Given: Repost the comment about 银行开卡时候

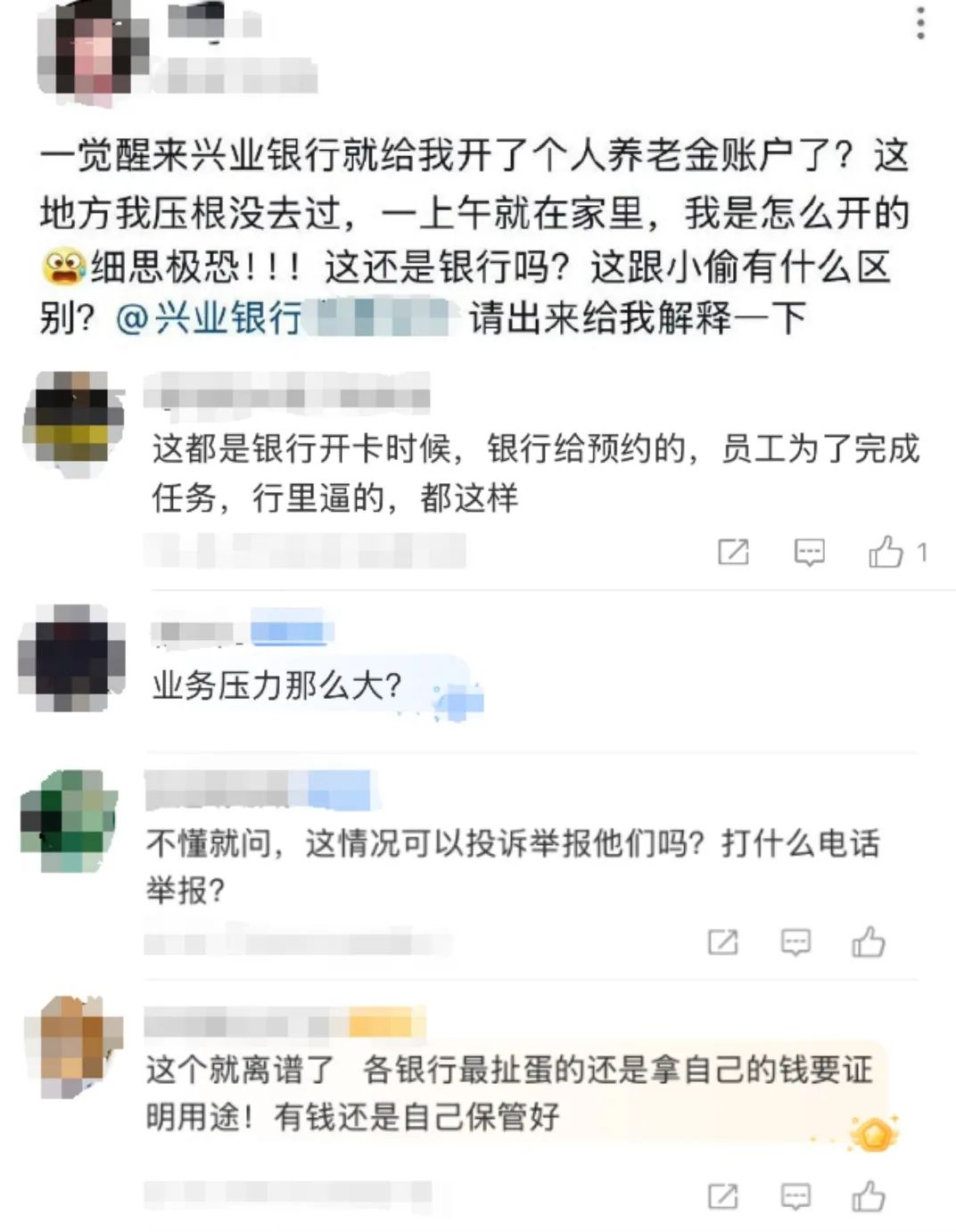Looking at the screenshot, I should coord(733,553).
